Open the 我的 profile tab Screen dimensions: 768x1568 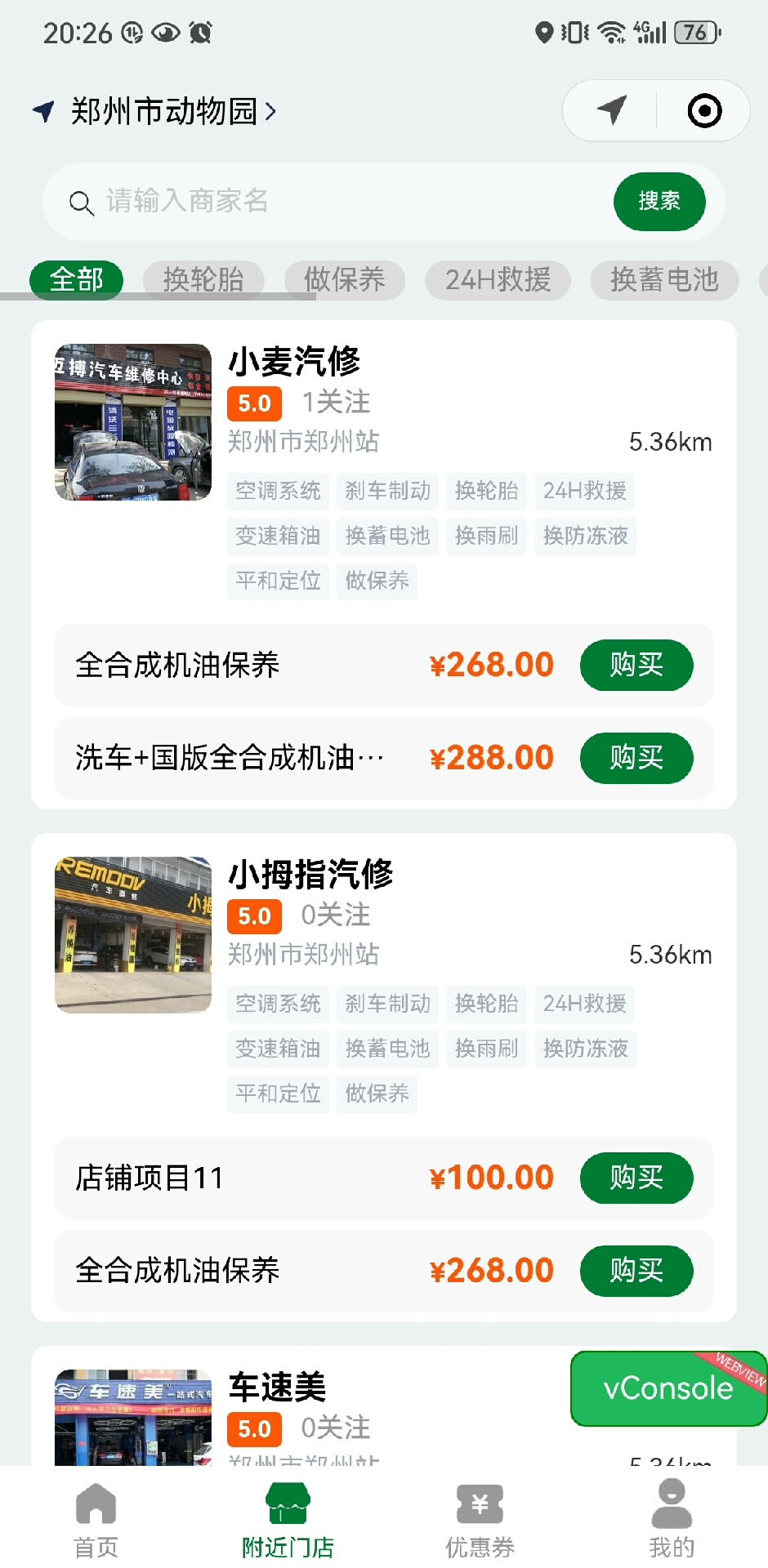[672, 1521]
